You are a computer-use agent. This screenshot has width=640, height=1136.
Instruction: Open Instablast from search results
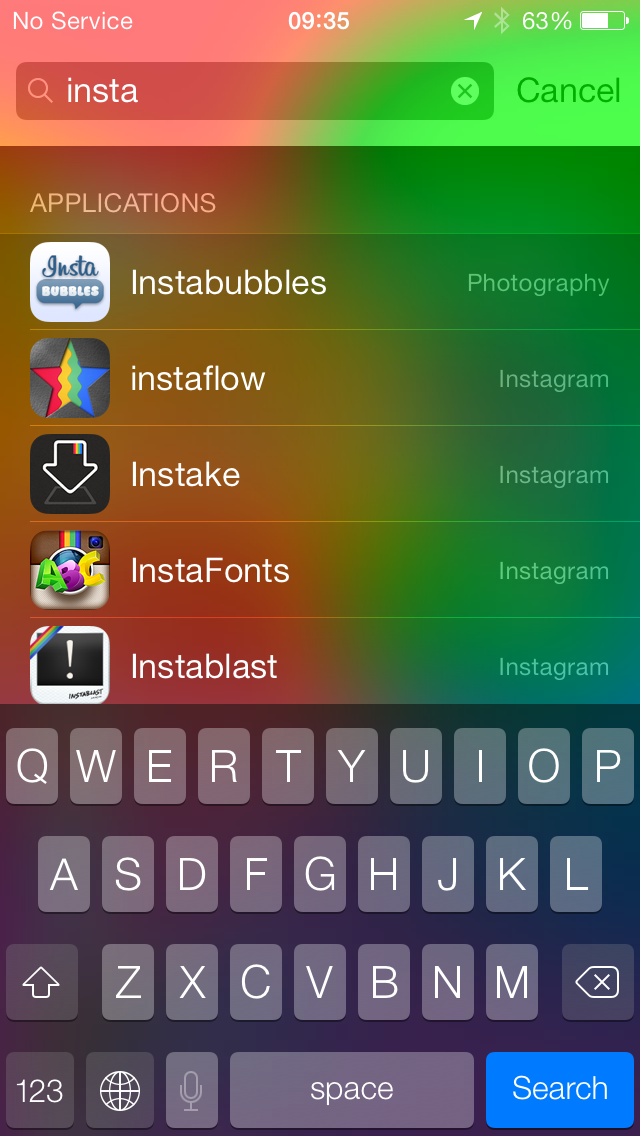204,666
